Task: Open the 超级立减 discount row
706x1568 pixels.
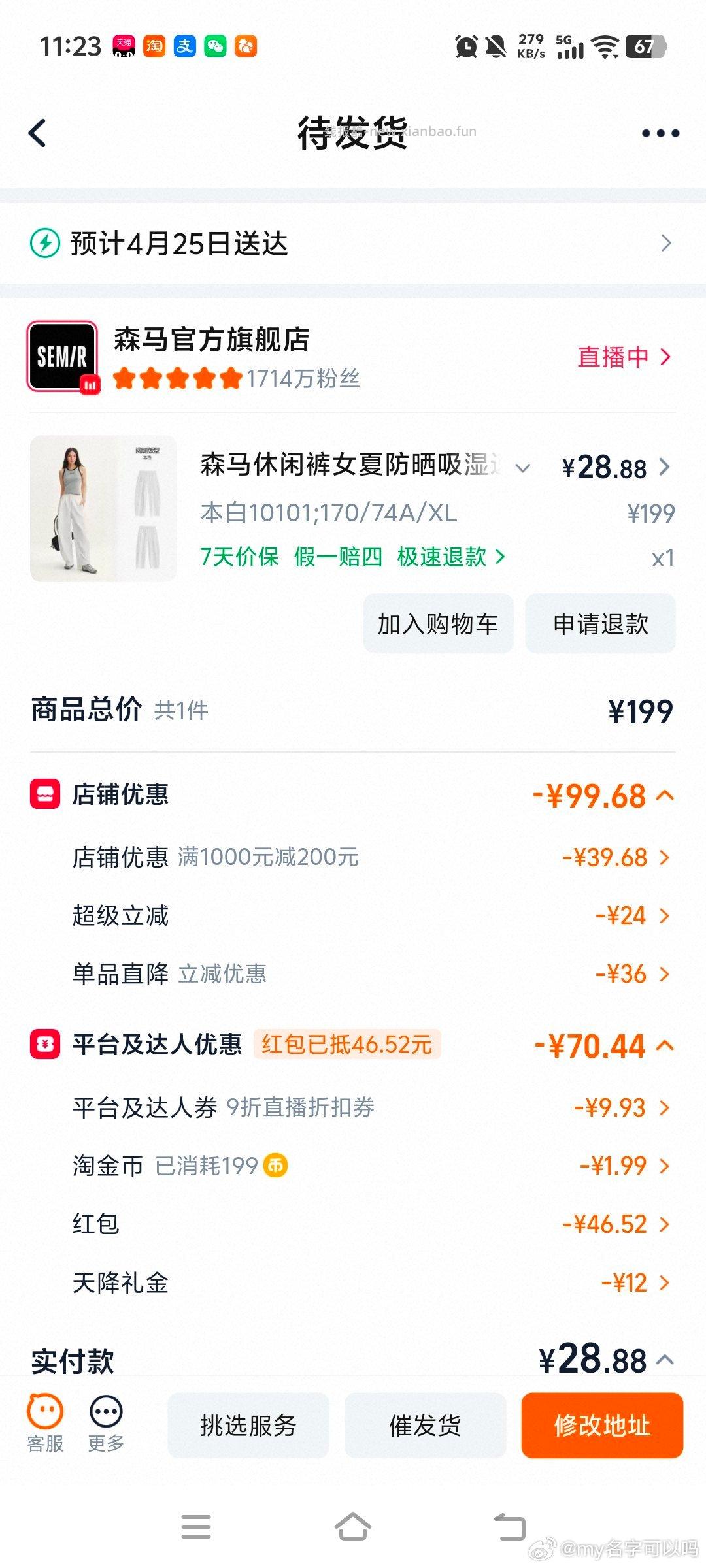Action: point(631,916)
